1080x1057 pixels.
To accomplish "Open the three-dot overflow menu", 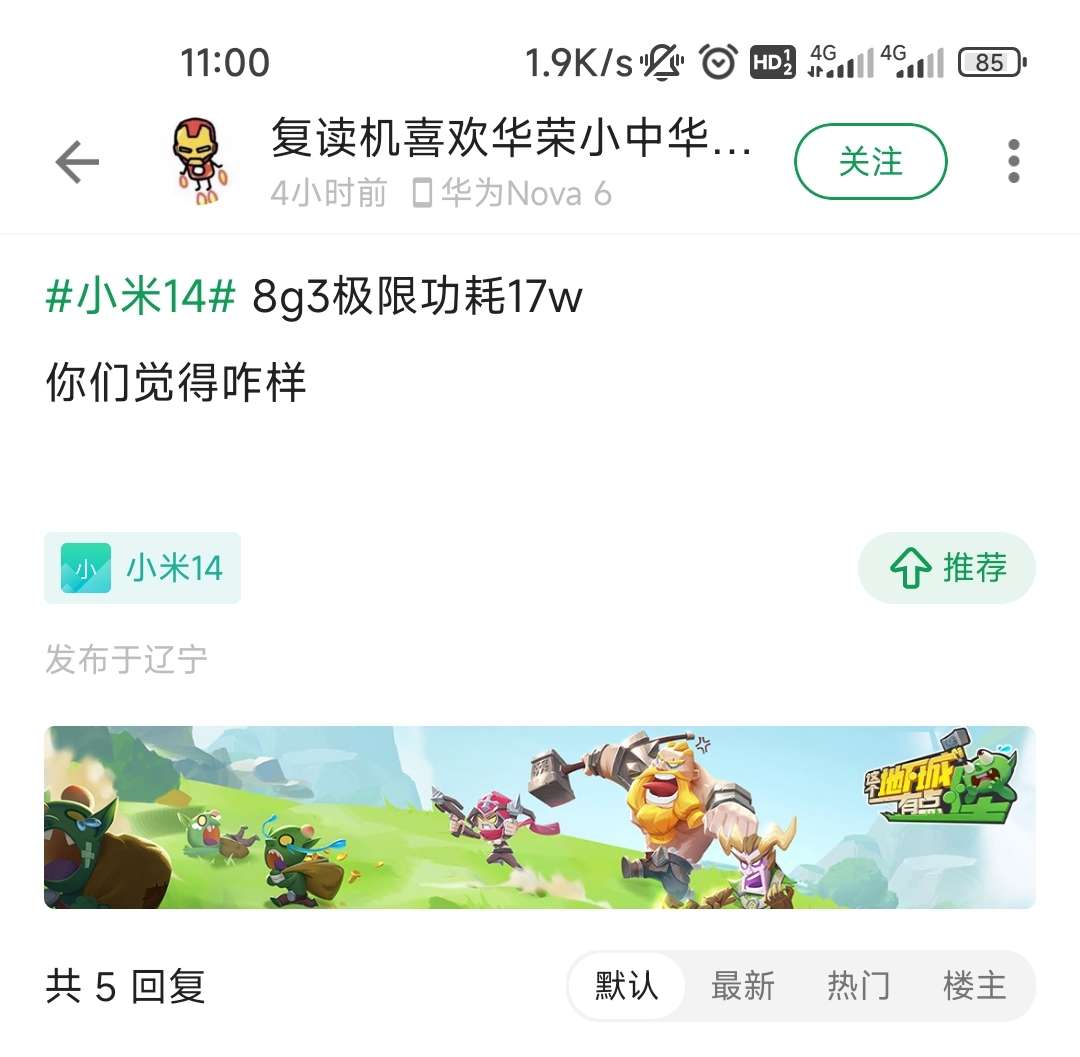I will (x=1013, y=161).
